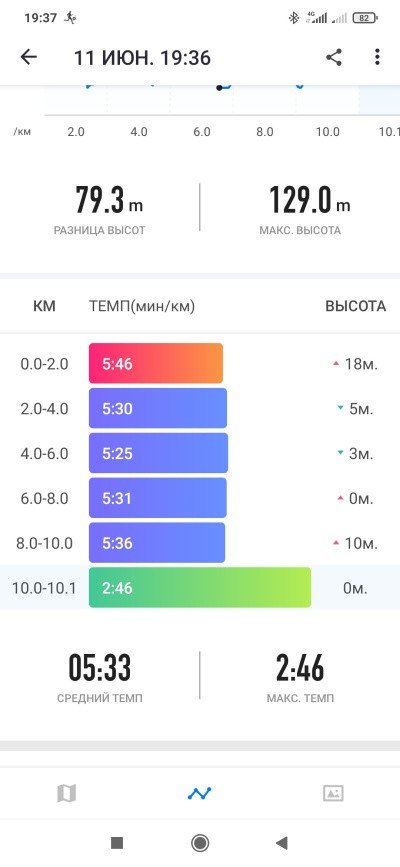Open recent apps with the square button
This screenshot has height=867, width=400.
click(x=117, y=843)
